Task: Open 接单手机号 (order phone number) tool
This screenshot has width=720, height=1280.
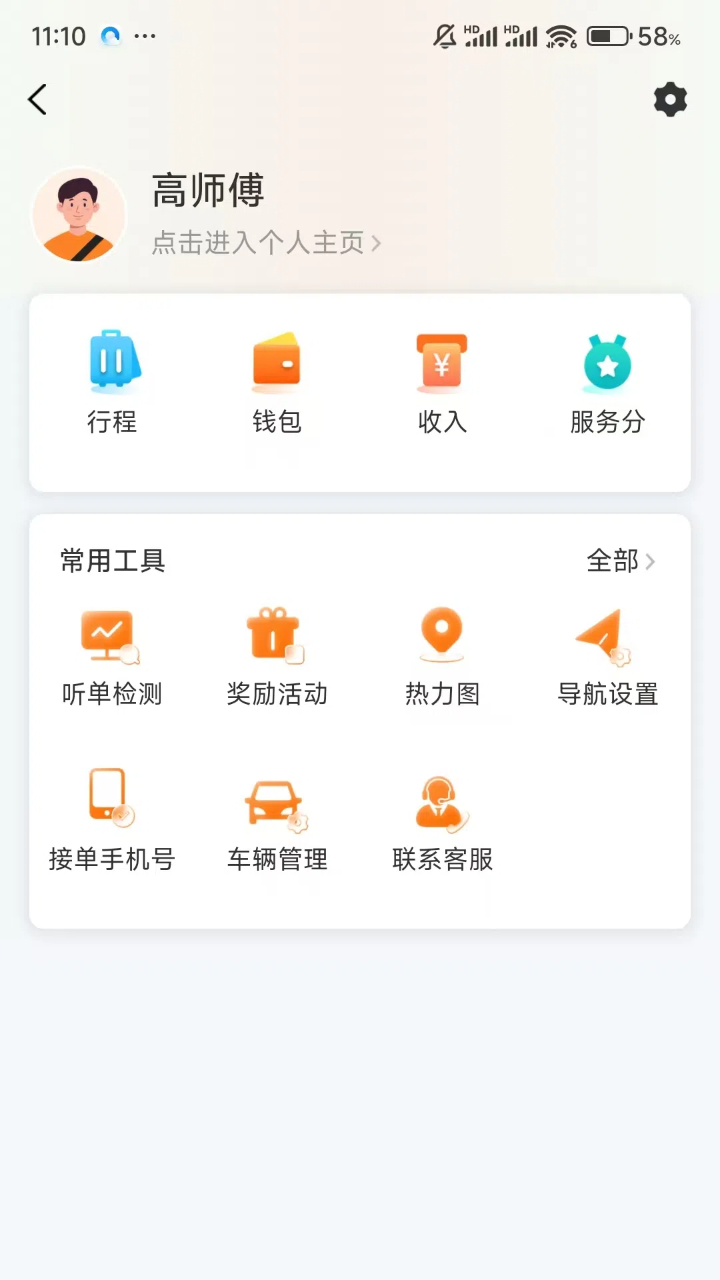Action: pyautogui.click(x=112, y=820)
